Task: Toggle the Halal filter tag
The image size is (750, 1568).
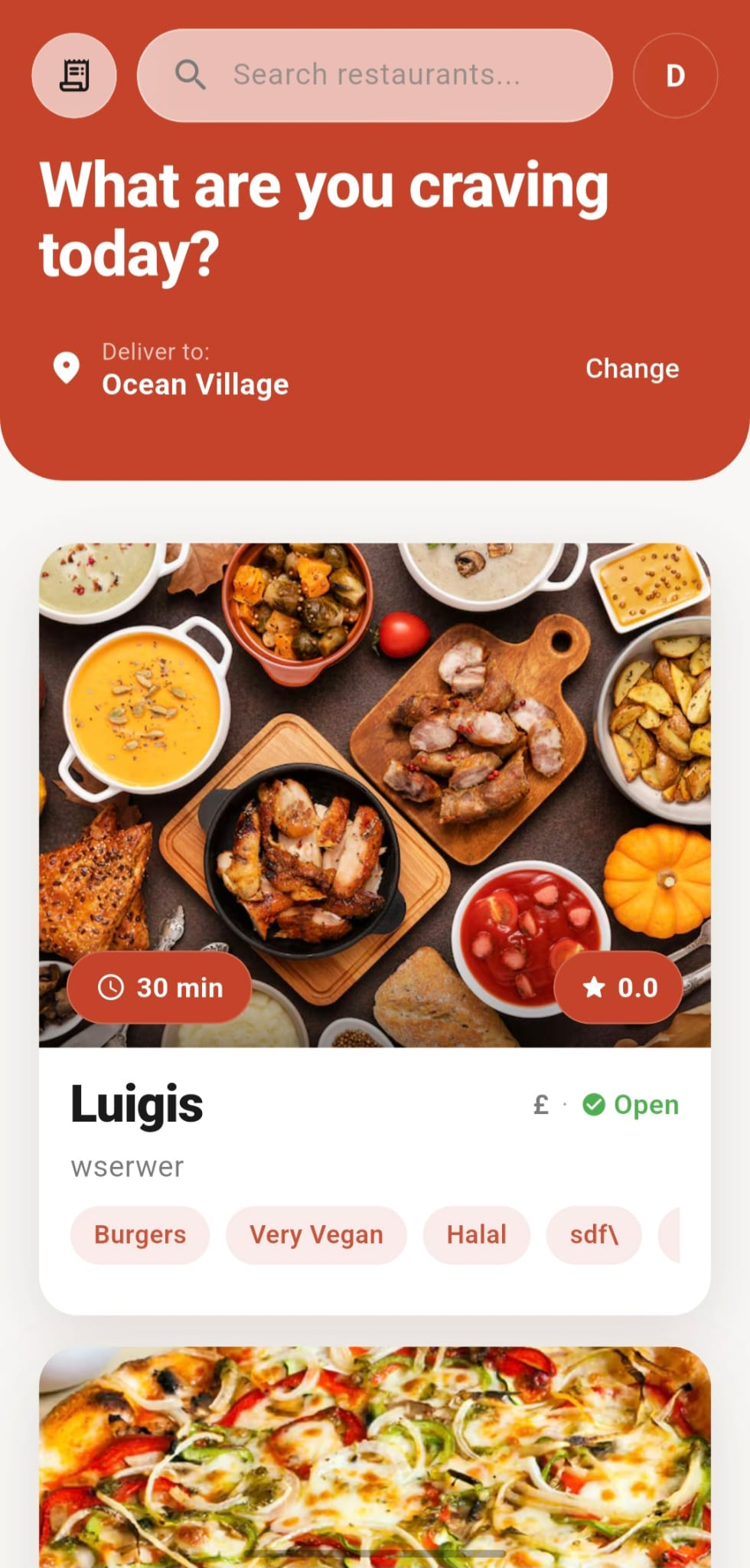Action: [476, 1234]
